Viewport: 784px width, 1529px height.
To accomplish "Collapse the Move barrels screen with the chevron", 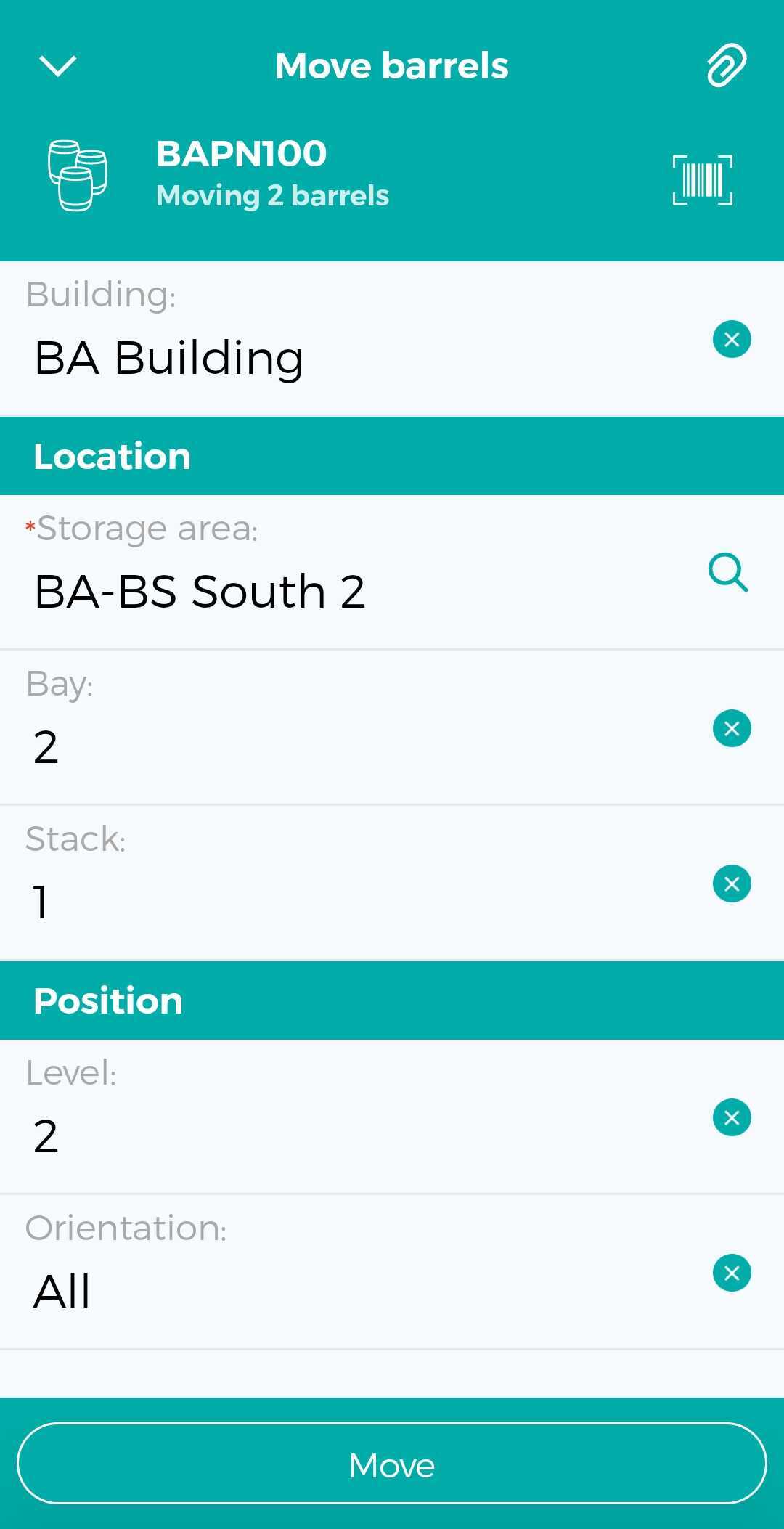I will (57, 66).
